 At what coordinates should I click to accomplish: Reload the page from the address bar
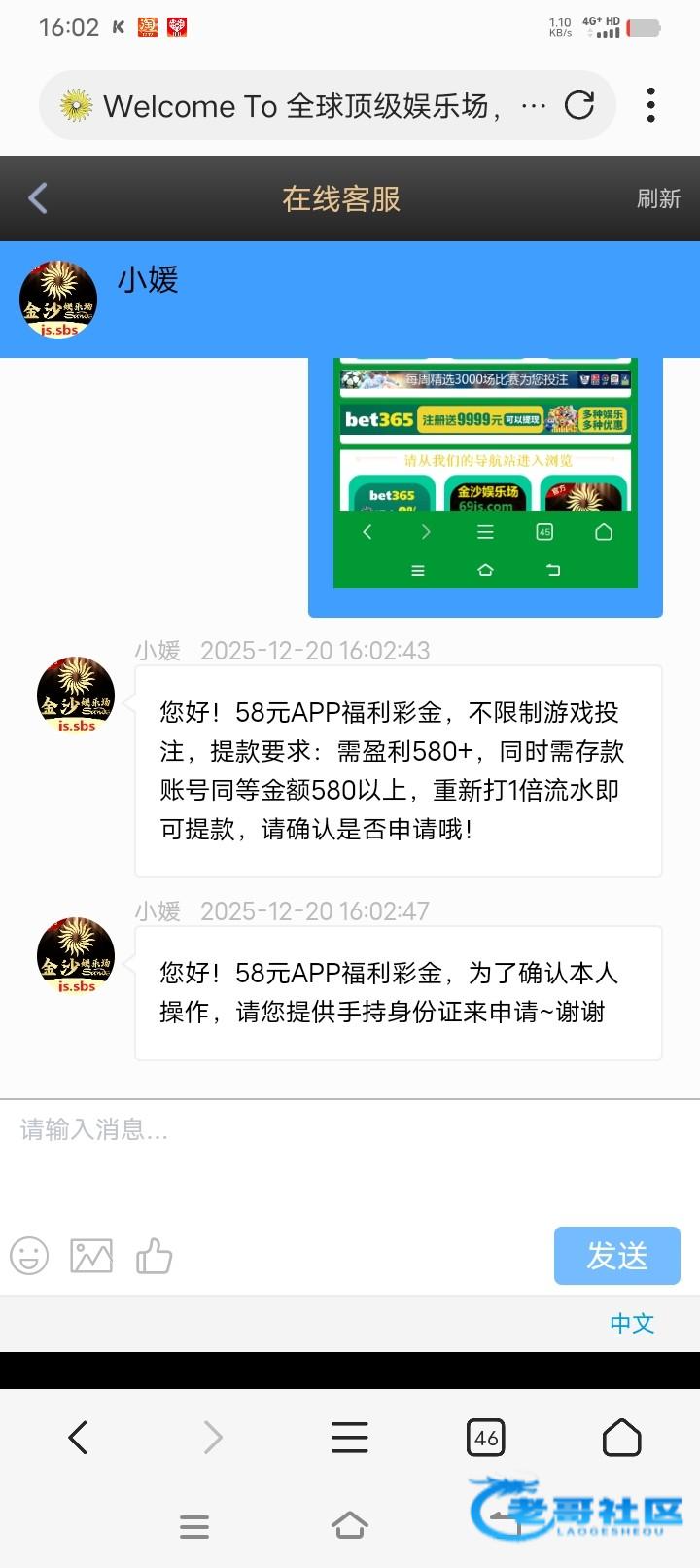click(x=579, y=105)
